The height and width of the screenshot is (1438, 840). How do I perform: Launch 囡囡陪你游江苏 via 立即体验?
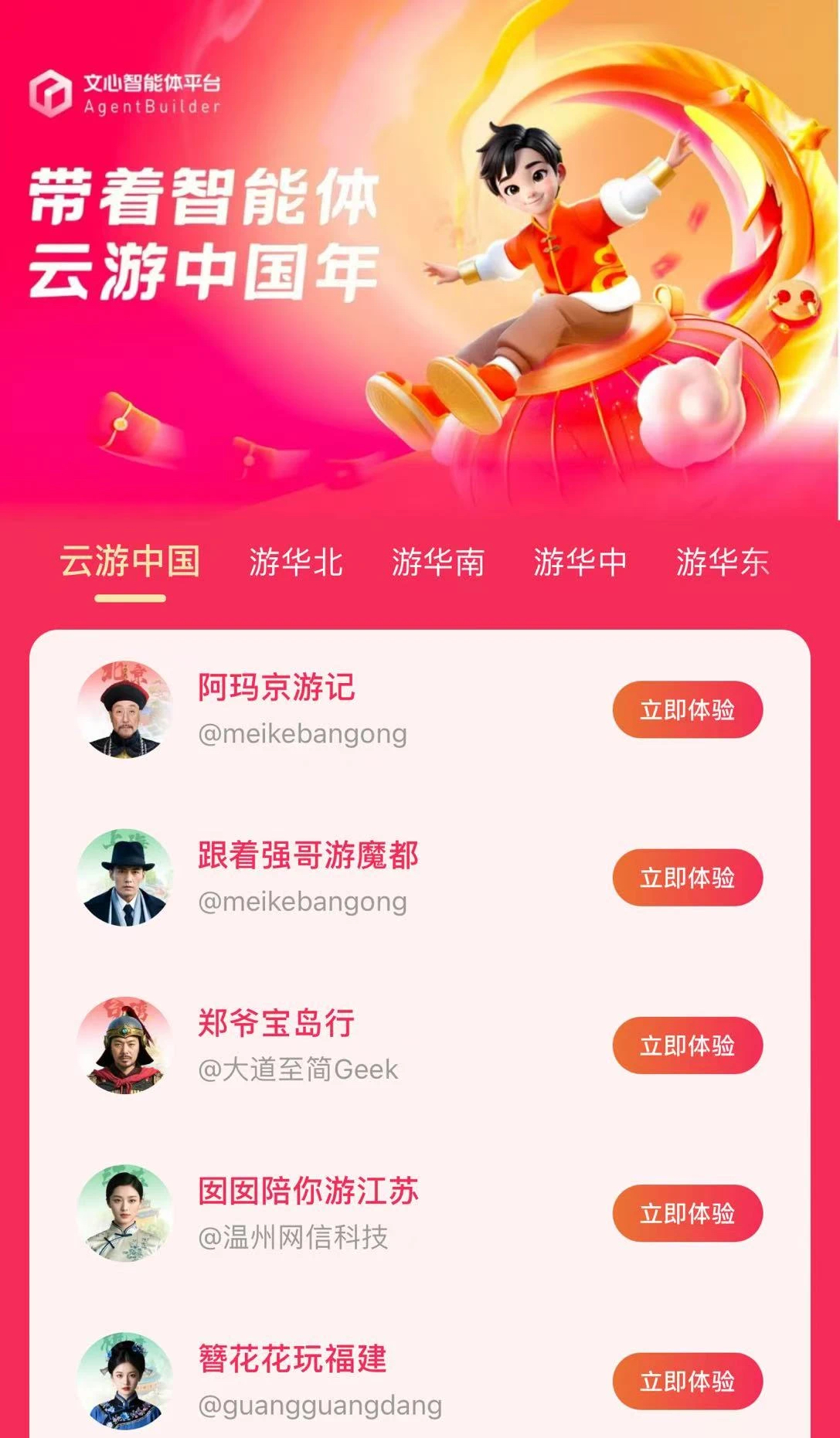[x=687, y=1213]
